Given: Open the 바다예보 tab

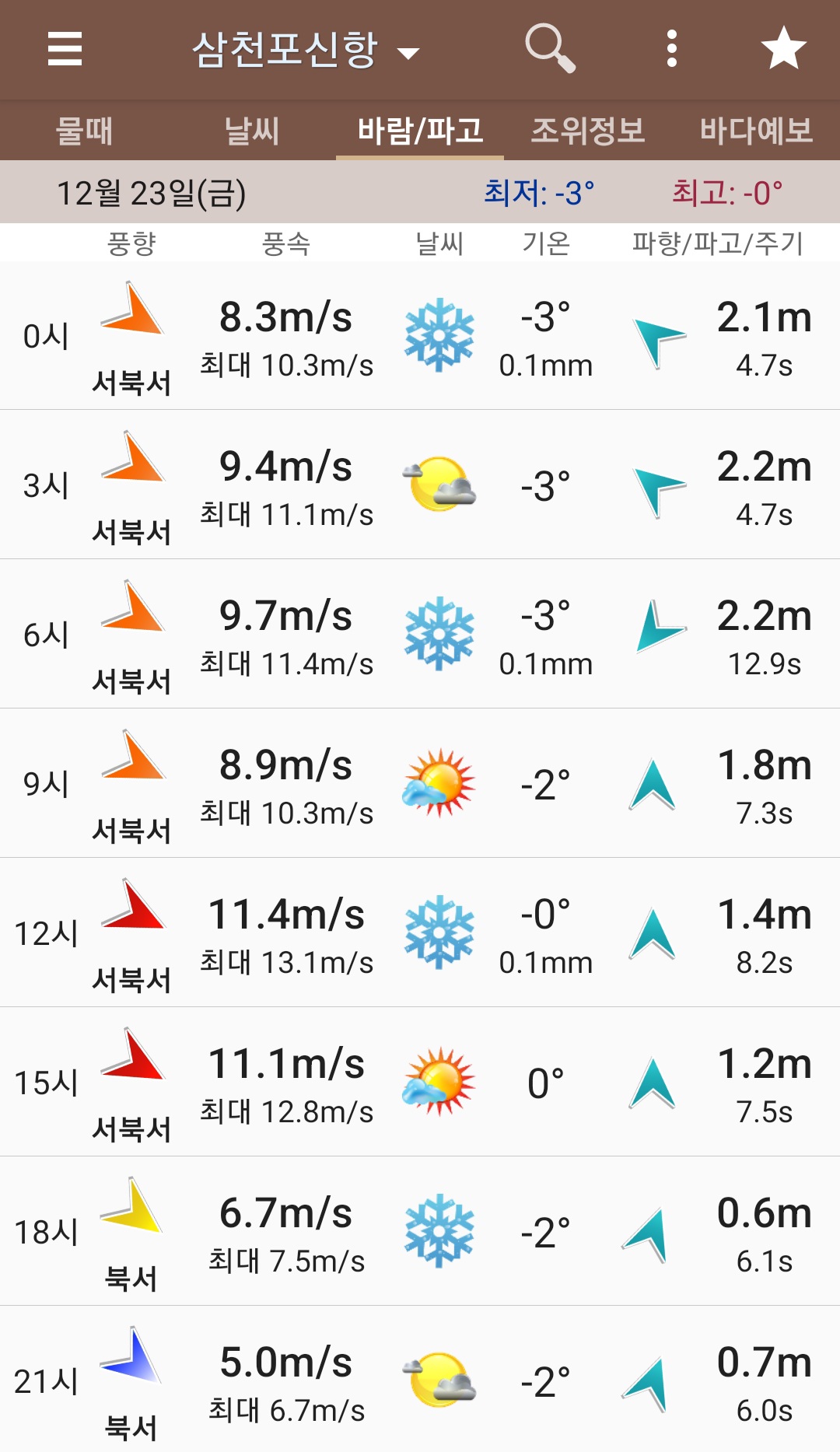Looking at the screenshot, I should [x=756, y=130].
